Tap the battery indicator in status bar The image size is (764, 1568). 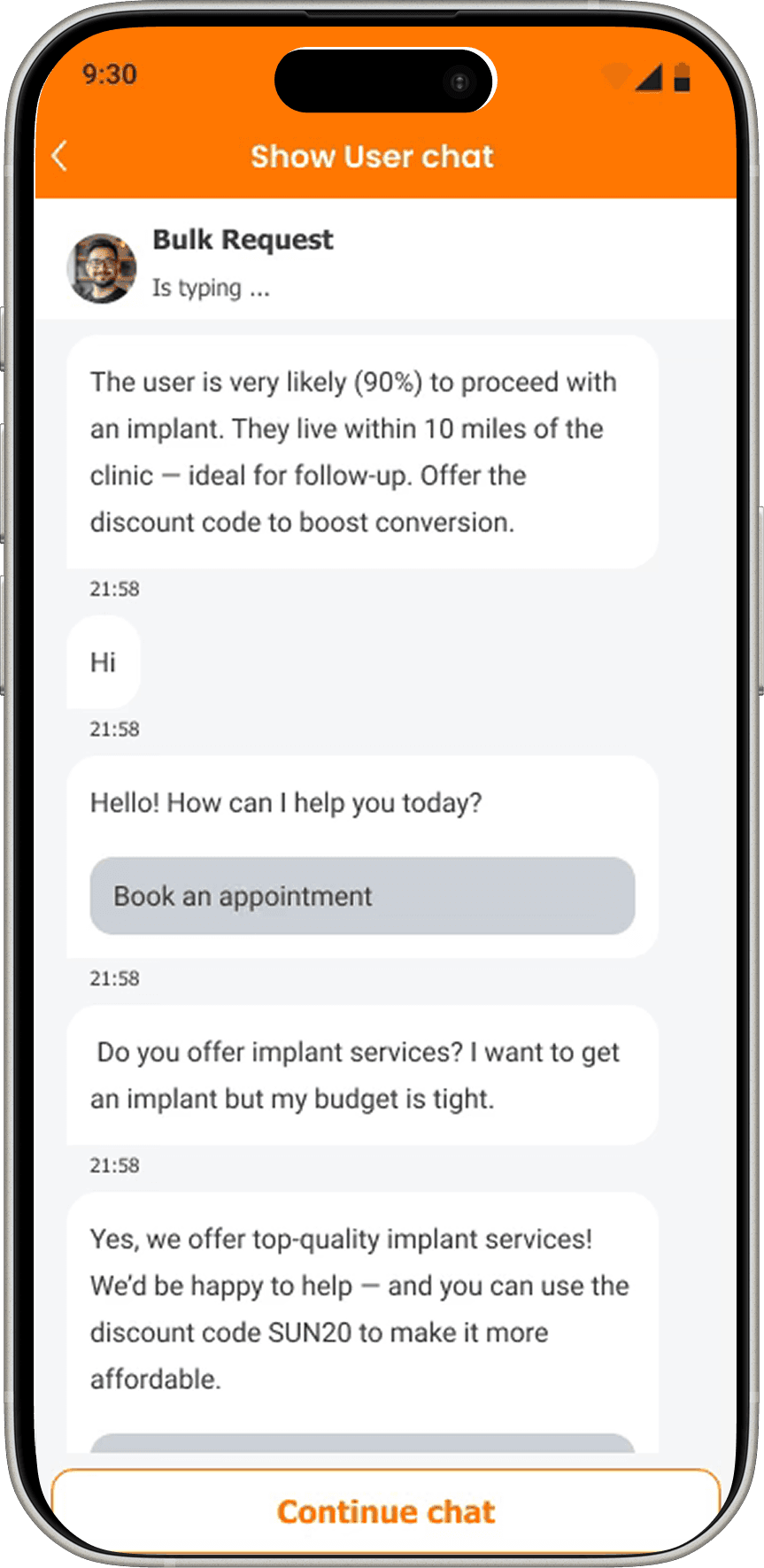coord(682,79)
